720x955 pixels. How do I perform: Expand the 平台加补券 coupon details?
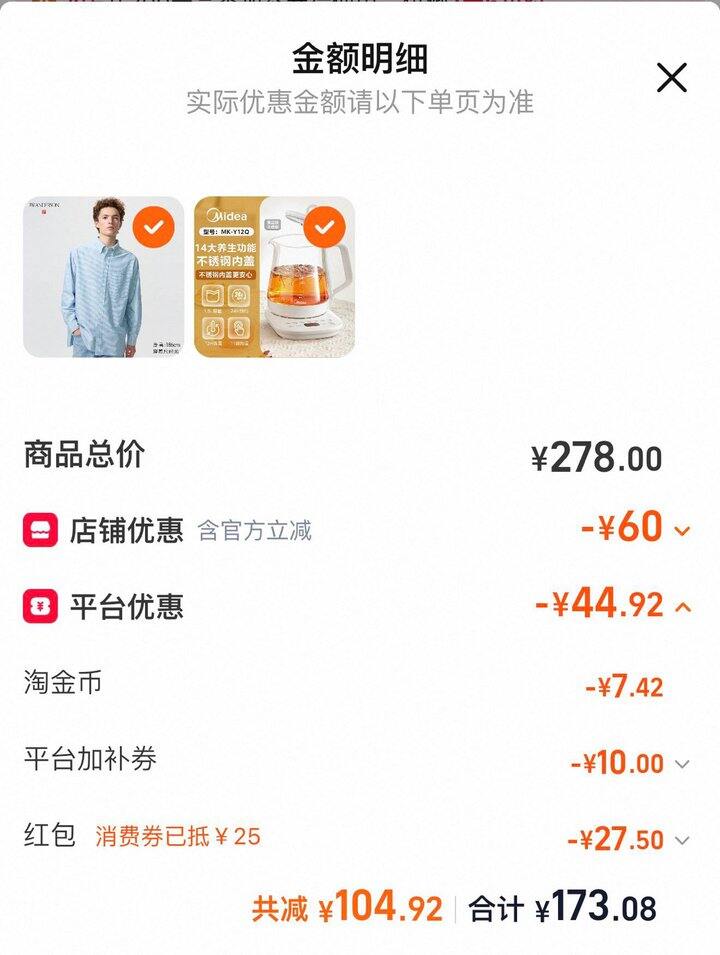682,764
